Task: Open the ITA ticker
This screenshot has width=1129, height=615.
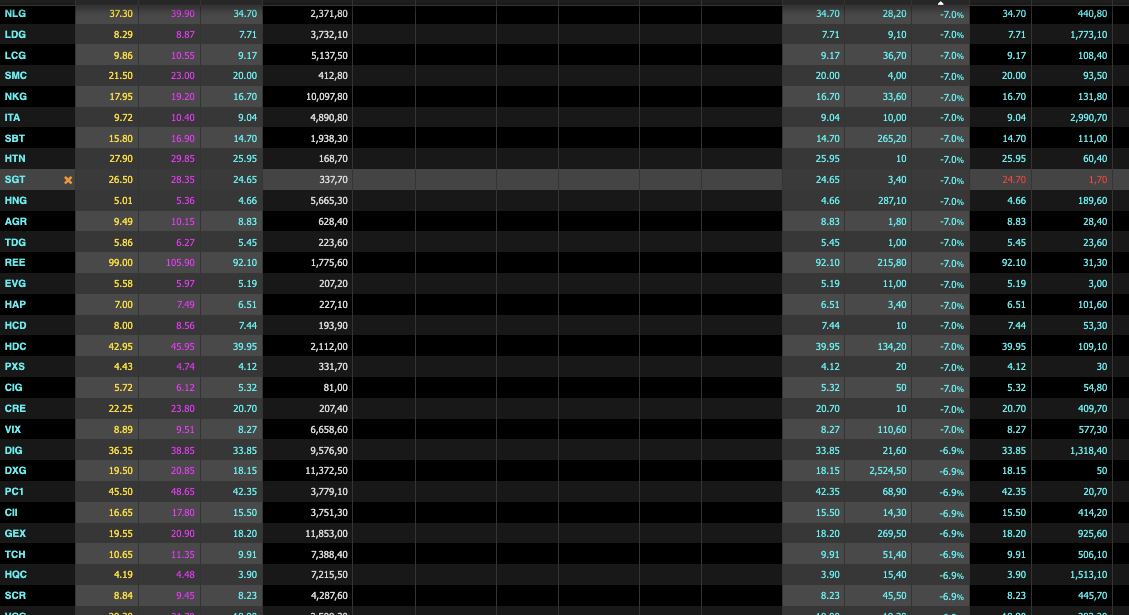Action: pos(12,117)
